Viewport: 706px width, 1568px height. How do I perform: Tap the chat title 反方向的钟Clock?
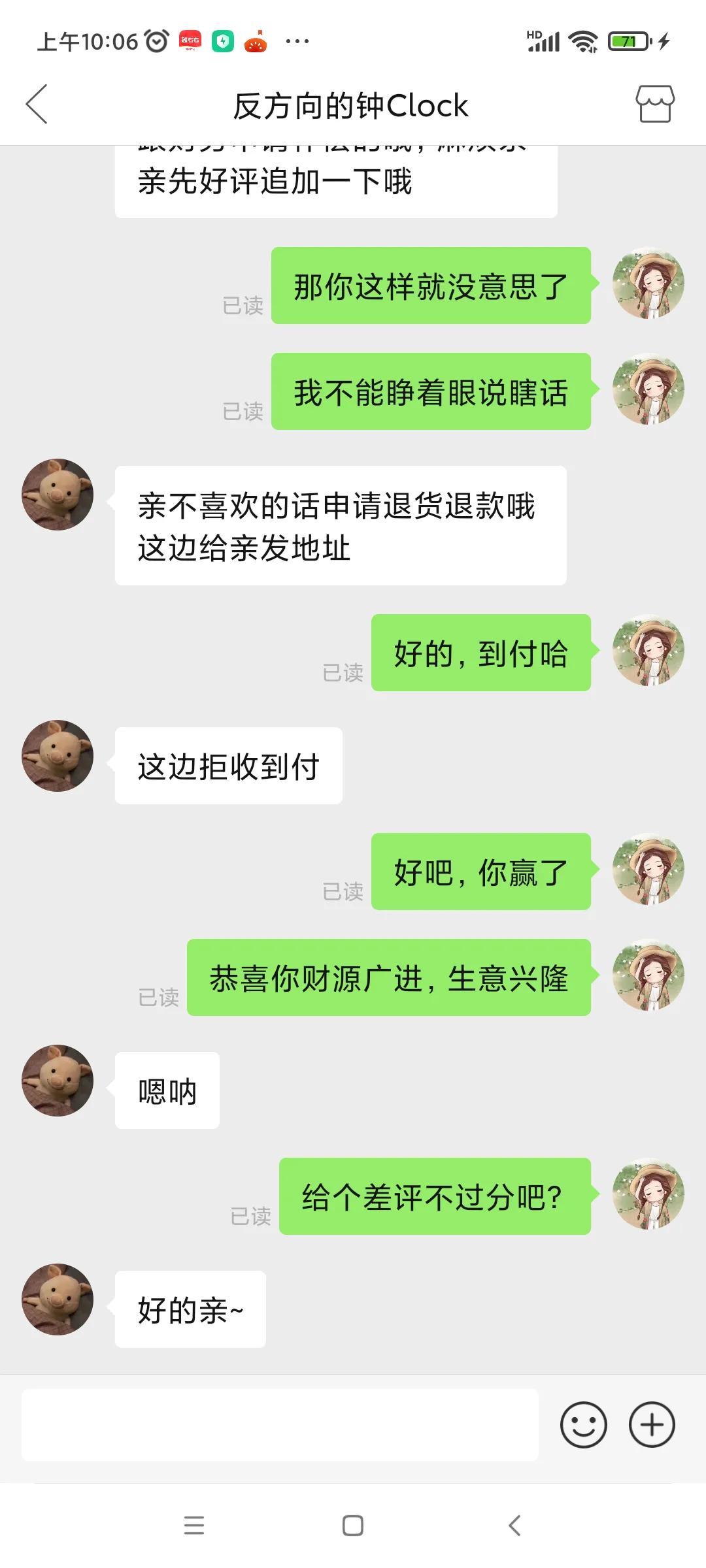coord(352,105)
